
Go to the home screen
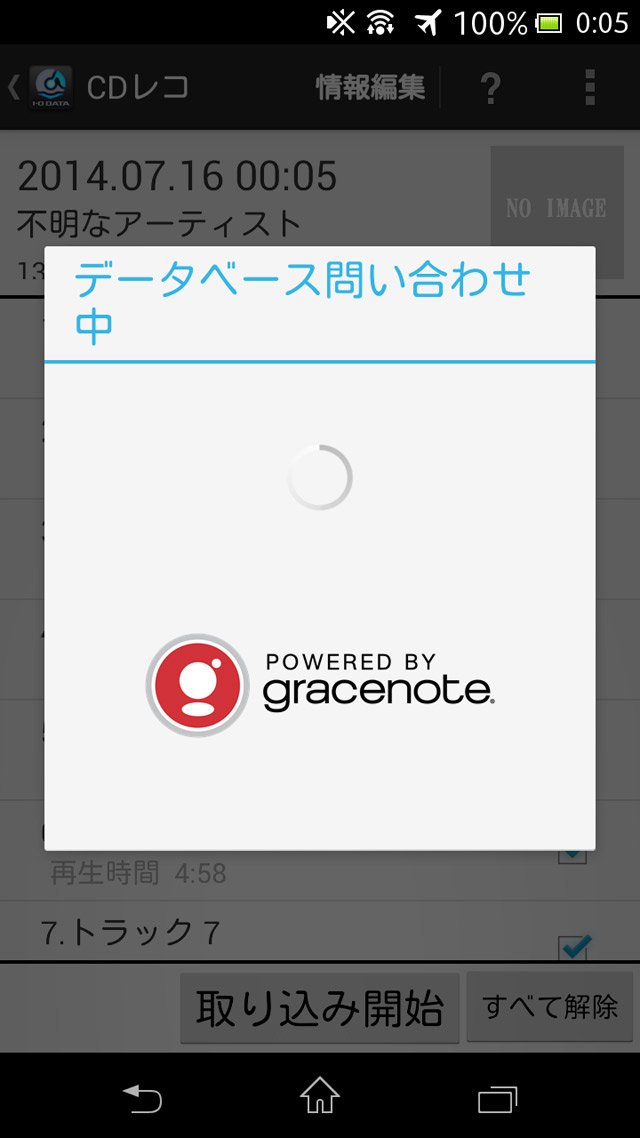coord(320,1096)
